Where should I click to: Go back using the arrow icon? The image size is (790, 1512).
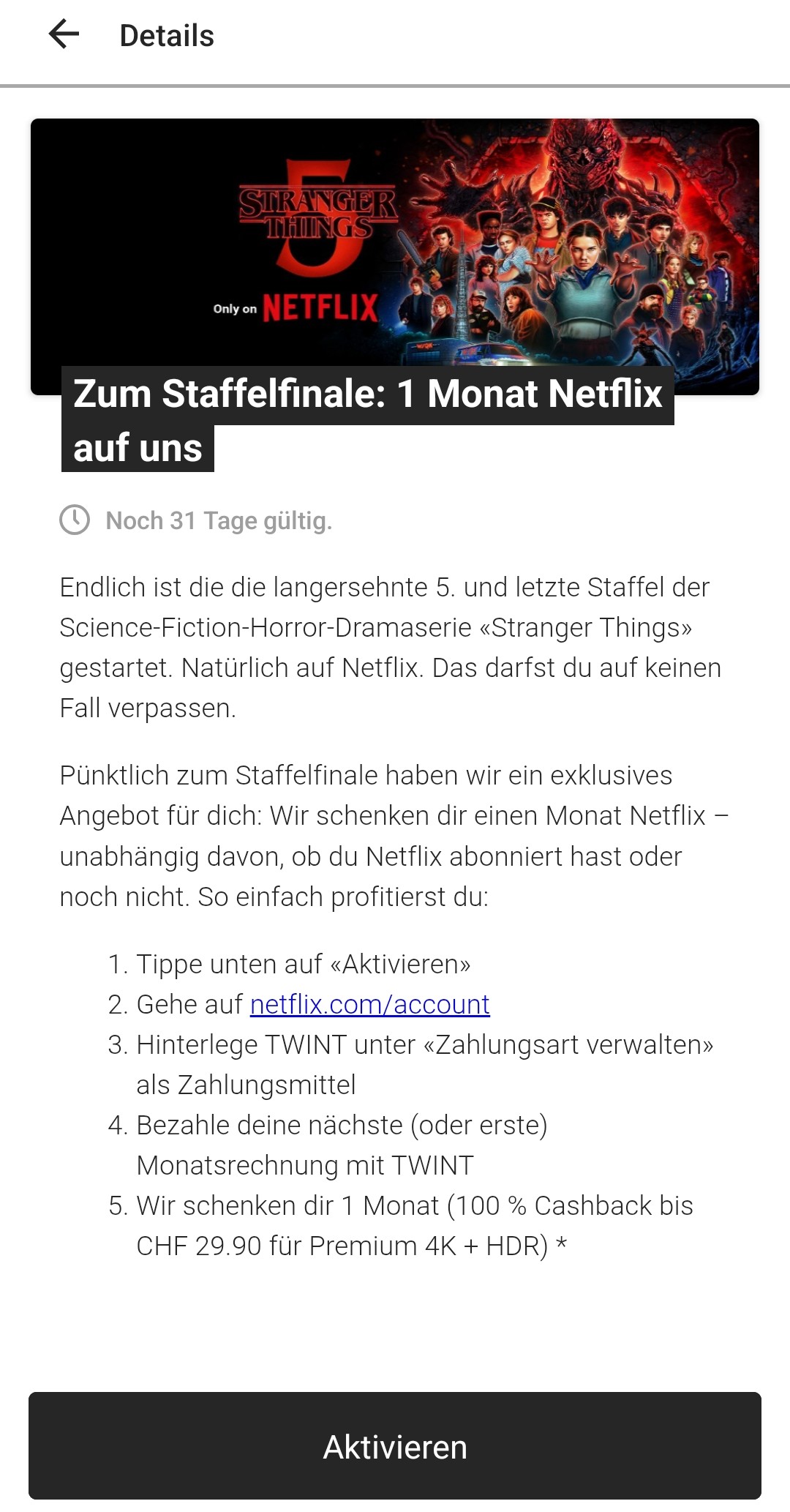64,34
